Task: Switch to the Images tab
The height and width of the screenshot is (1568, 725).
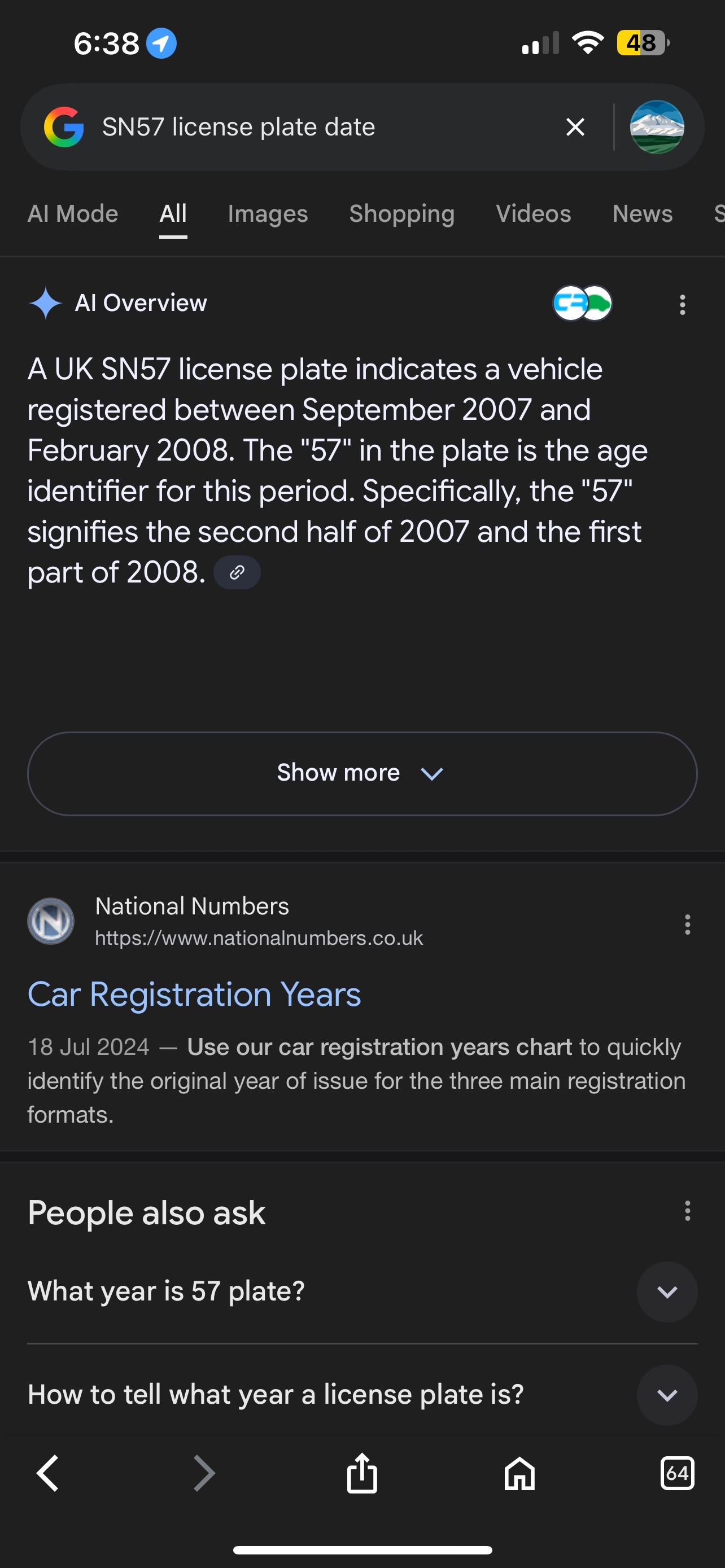Action: [268, 214]
